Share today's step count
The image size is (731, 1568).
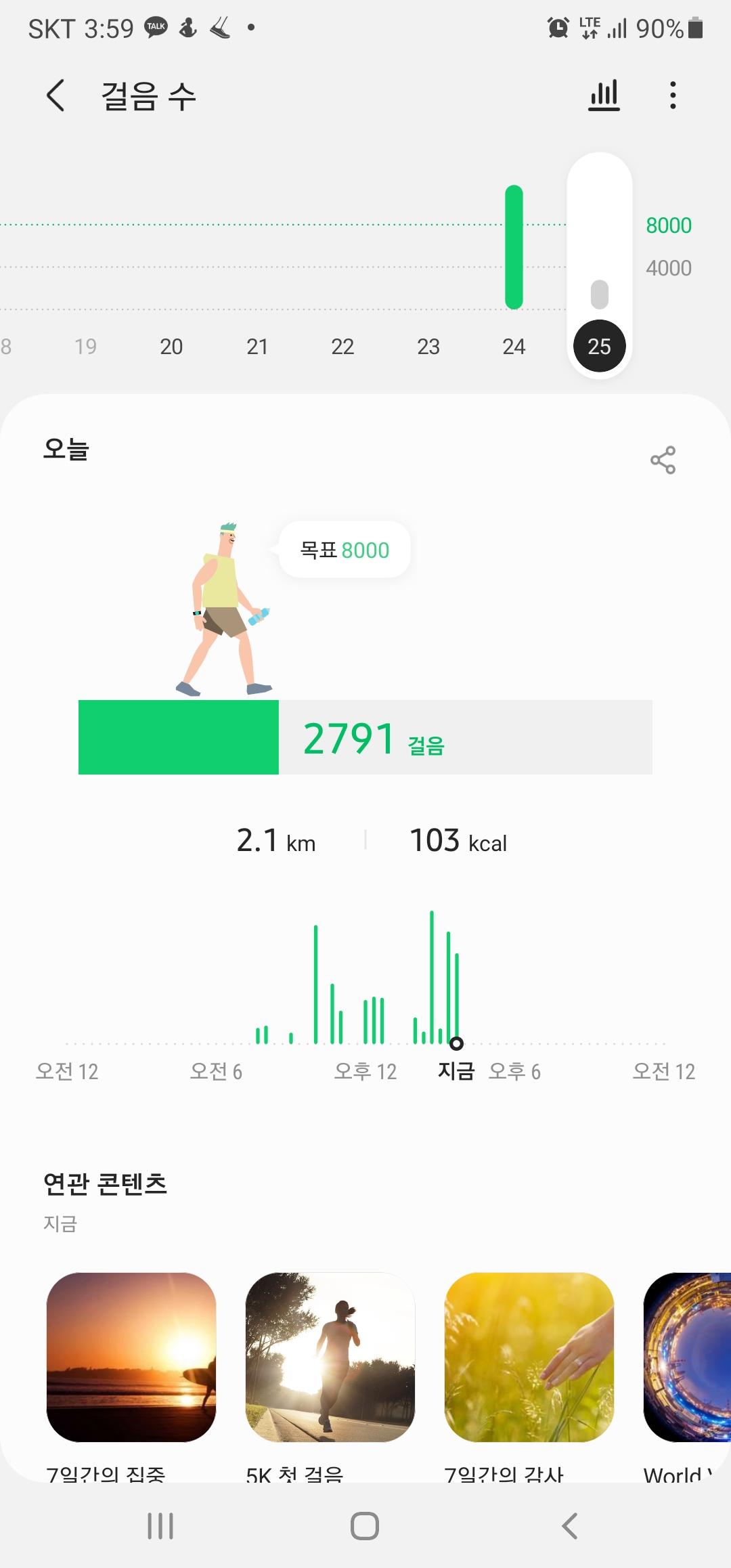click(x=663, y=460)
